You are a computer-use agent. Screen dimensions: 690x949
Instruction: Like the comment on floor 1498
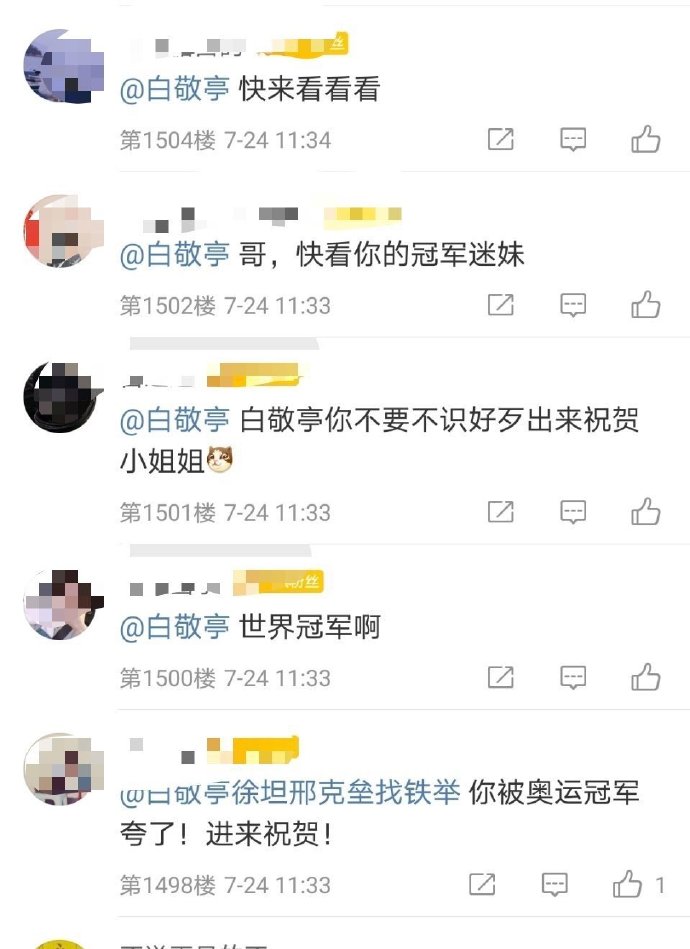click(x=629, y=884)
